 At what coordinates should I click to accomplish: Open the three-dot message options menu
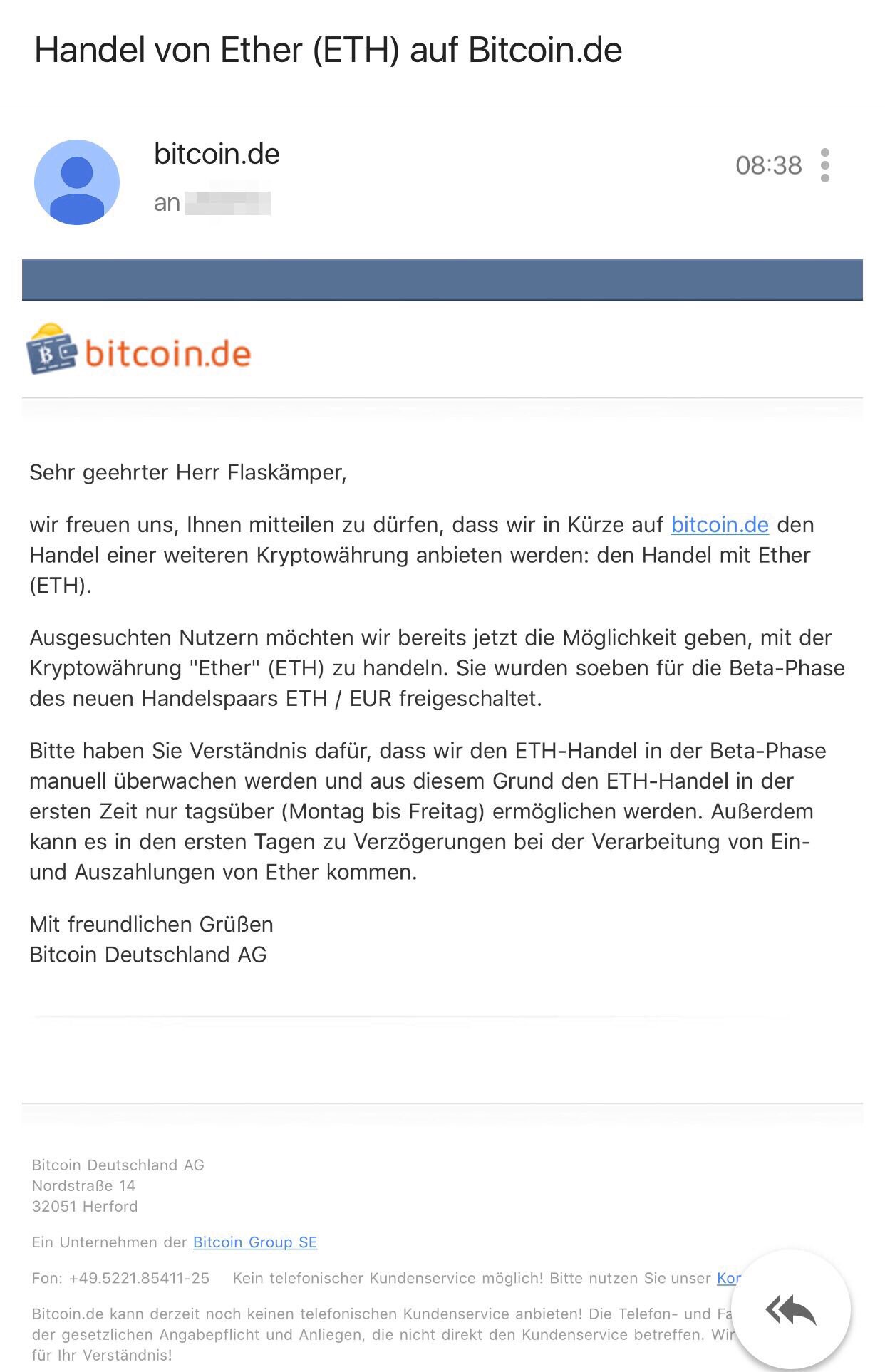(824, 165)
